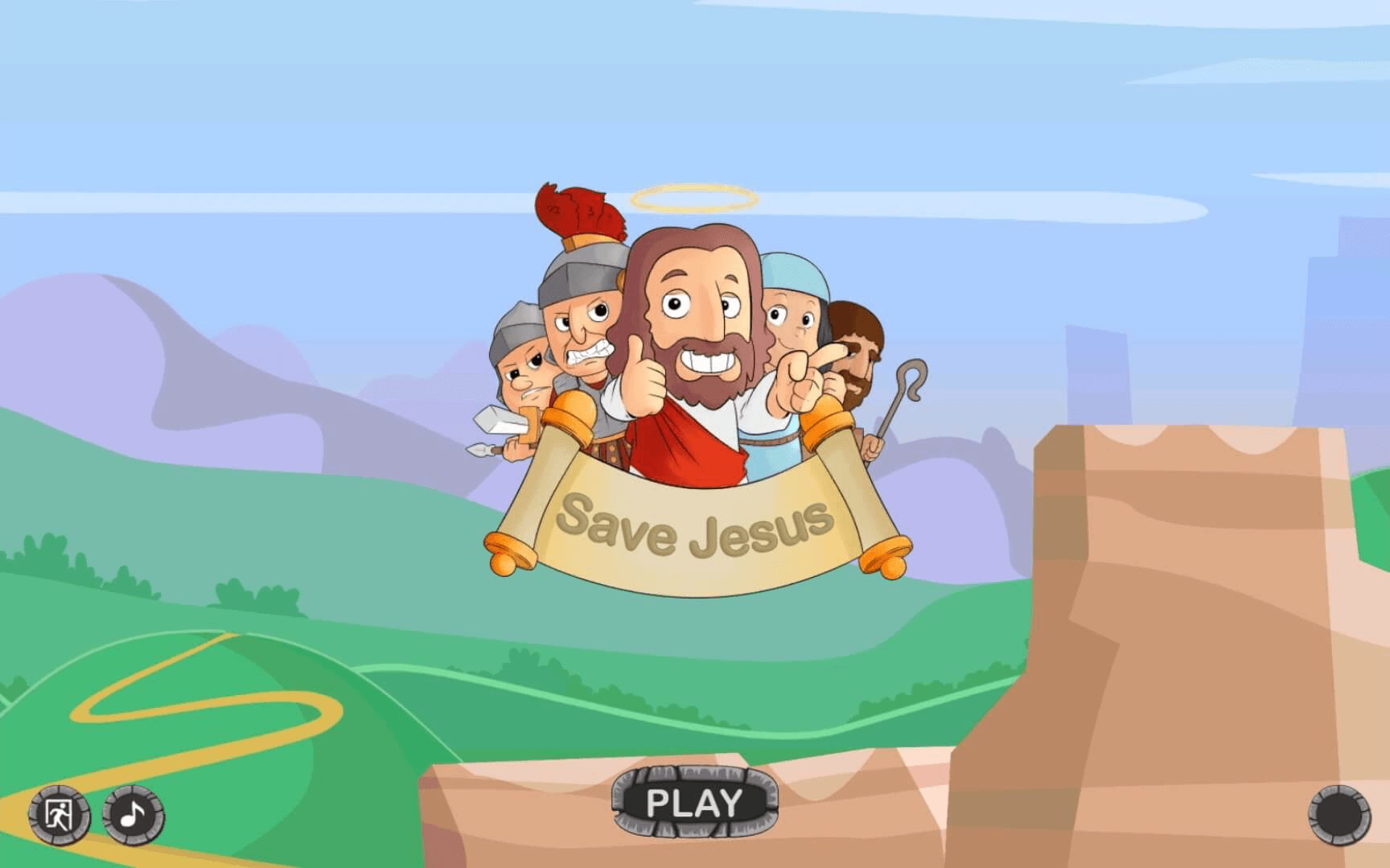This screenshot has width=1390, height=868.
Task: Tap the exit door icon
Action: 60,815
